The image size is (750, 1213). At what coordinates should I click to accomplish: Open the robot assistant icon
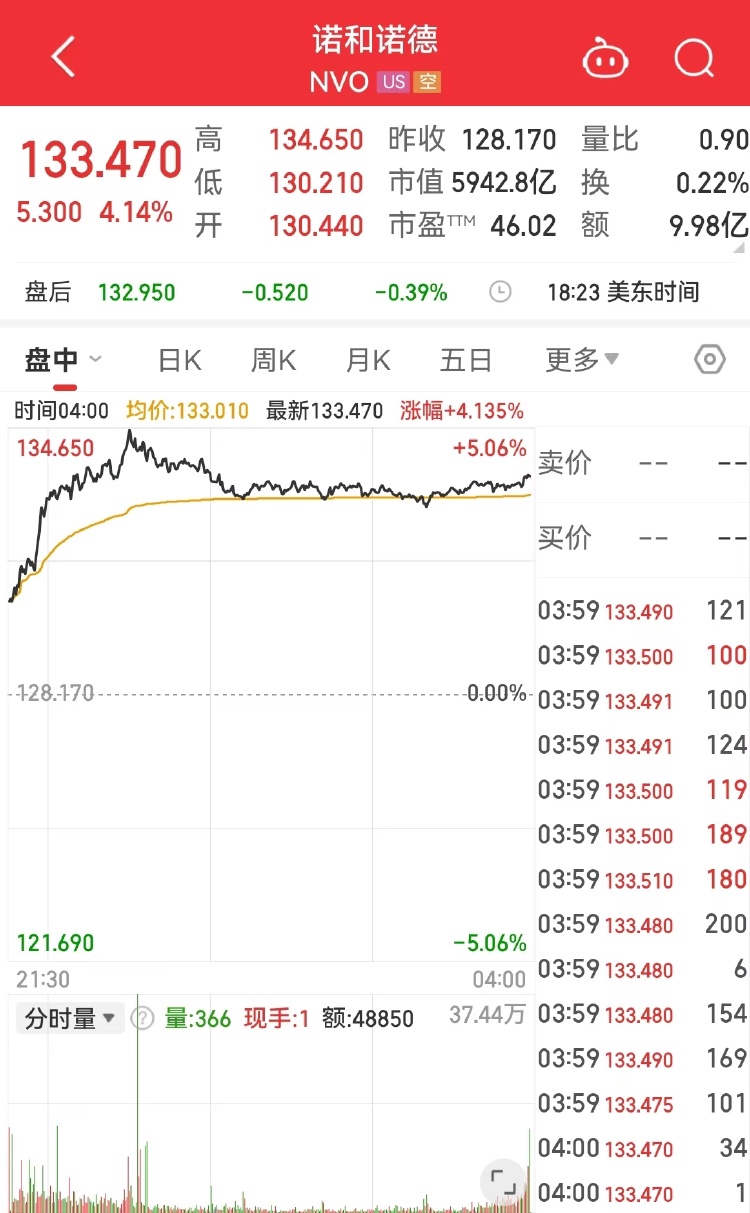[x=606, y=57]
